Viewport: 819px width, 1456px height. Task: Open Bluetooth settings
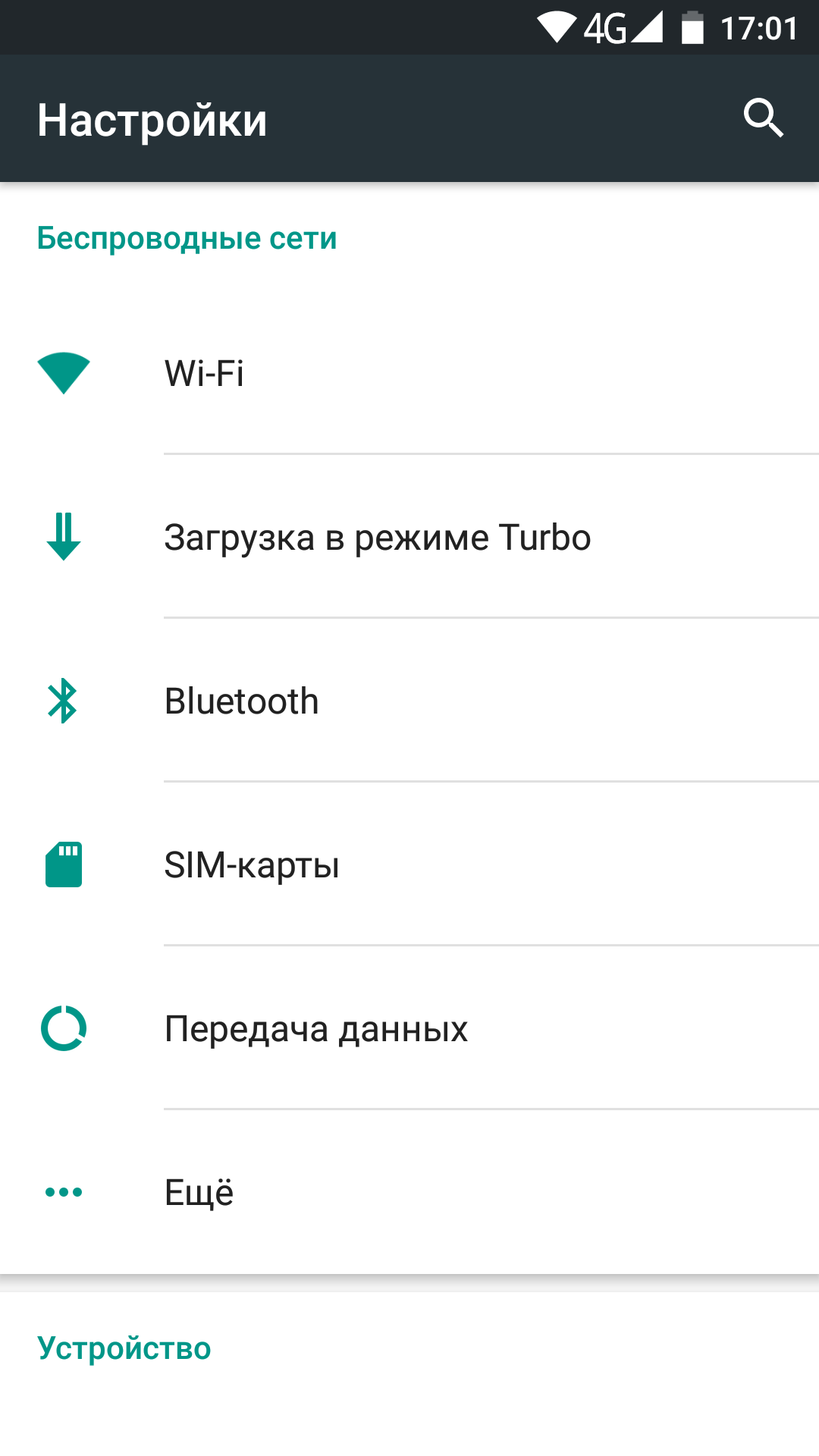409,701
